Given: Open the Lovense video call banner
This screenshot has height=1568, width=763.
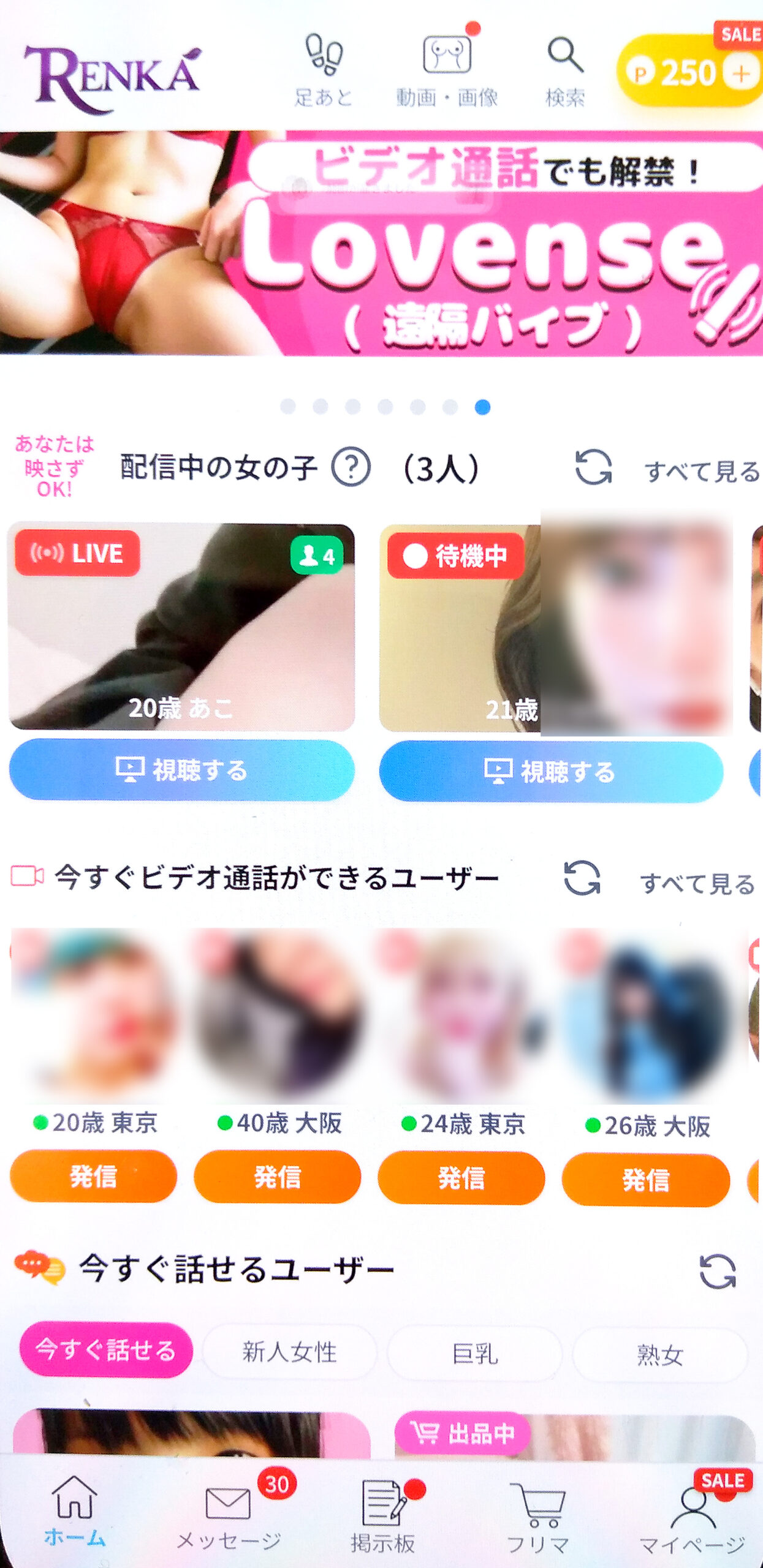Looking at the screenshot, I should [381, 243].
